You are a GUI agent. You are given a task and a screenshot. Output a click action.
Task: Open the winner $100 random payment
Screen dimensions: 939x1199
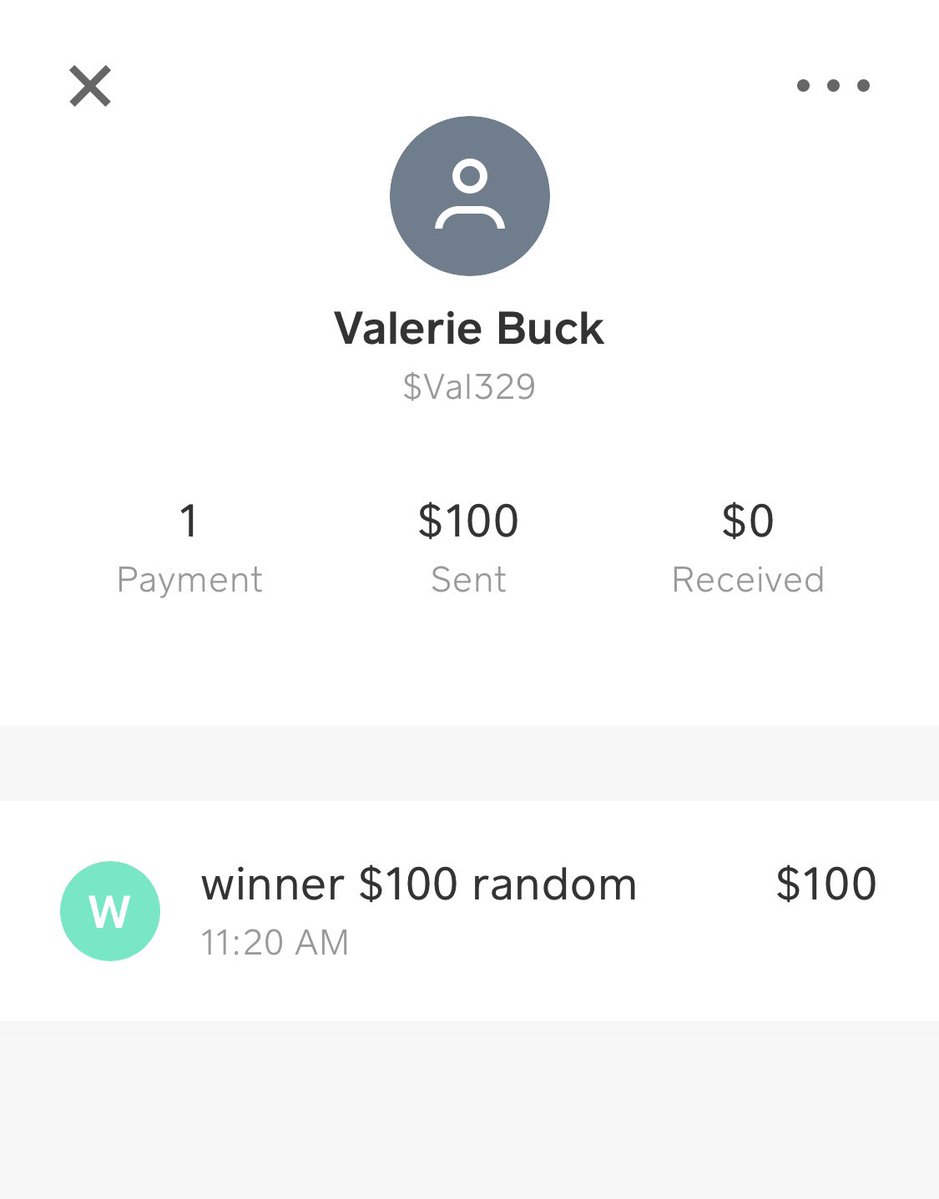pyautogui.click(x=468, y=909)
